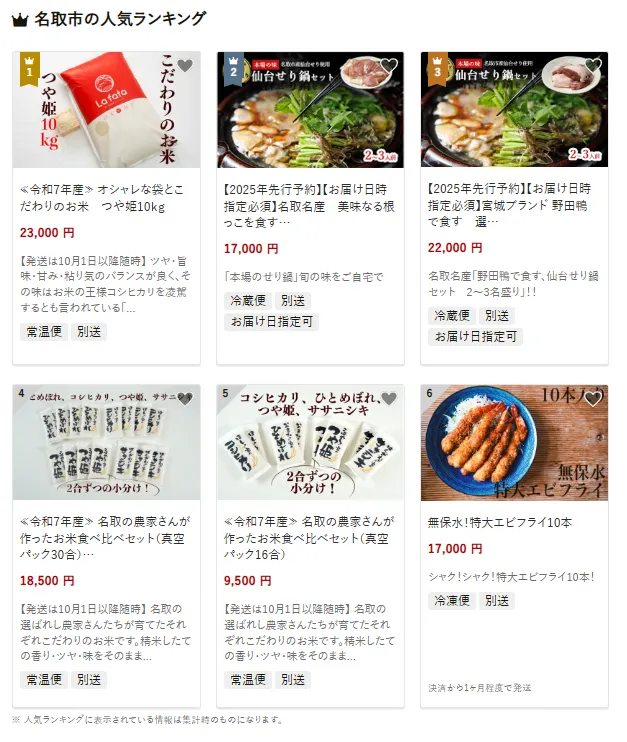Image resolution: width=627 pixels, height=742 pixels.
Task: Heart the 野田鴨 せり鍋 22,000円 item
Action: (x=593, y=67)
